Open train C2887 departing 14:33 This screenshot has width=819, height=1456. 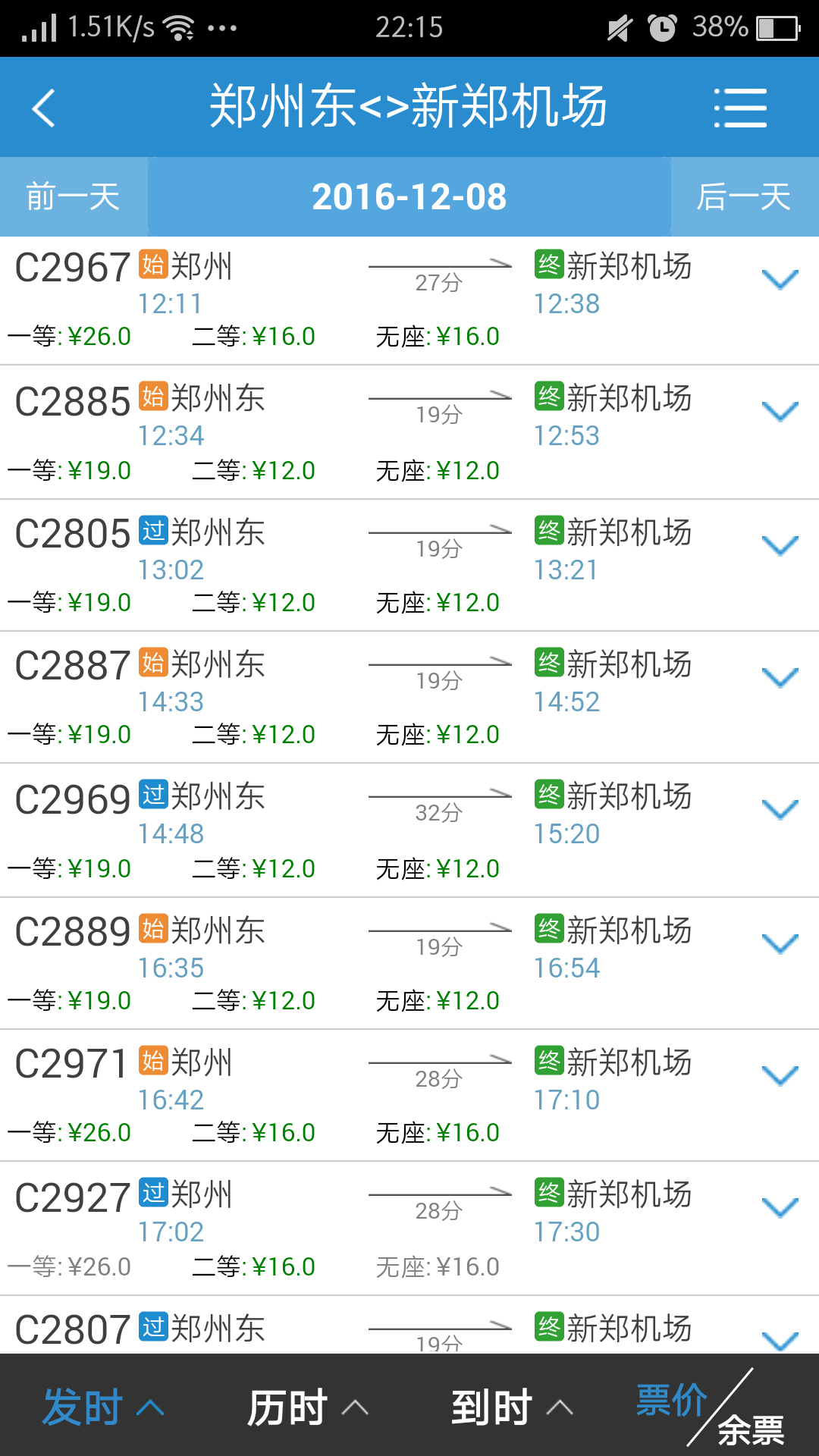tap(409, 698)
